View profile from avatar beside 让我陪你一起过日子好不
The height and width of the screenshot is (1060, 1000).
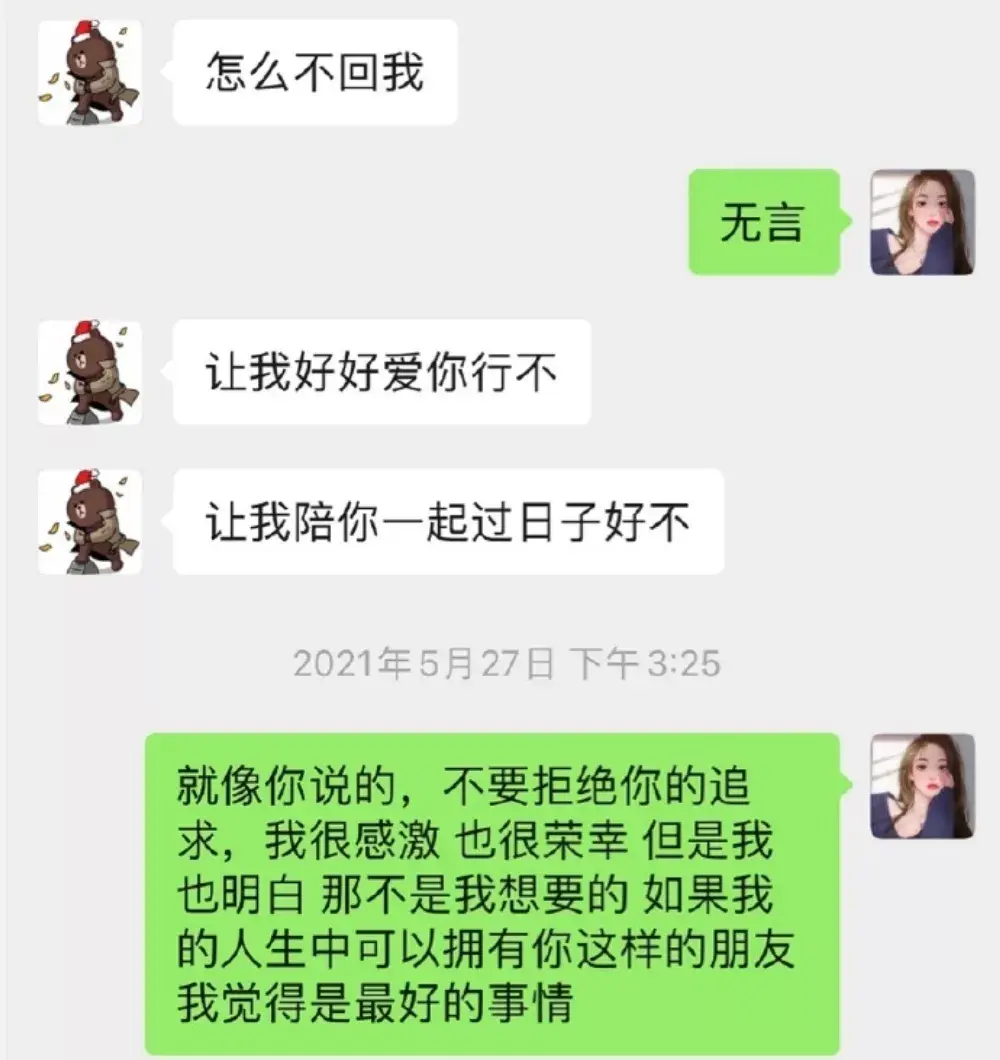pyautogui.click(x=89, y=522)
